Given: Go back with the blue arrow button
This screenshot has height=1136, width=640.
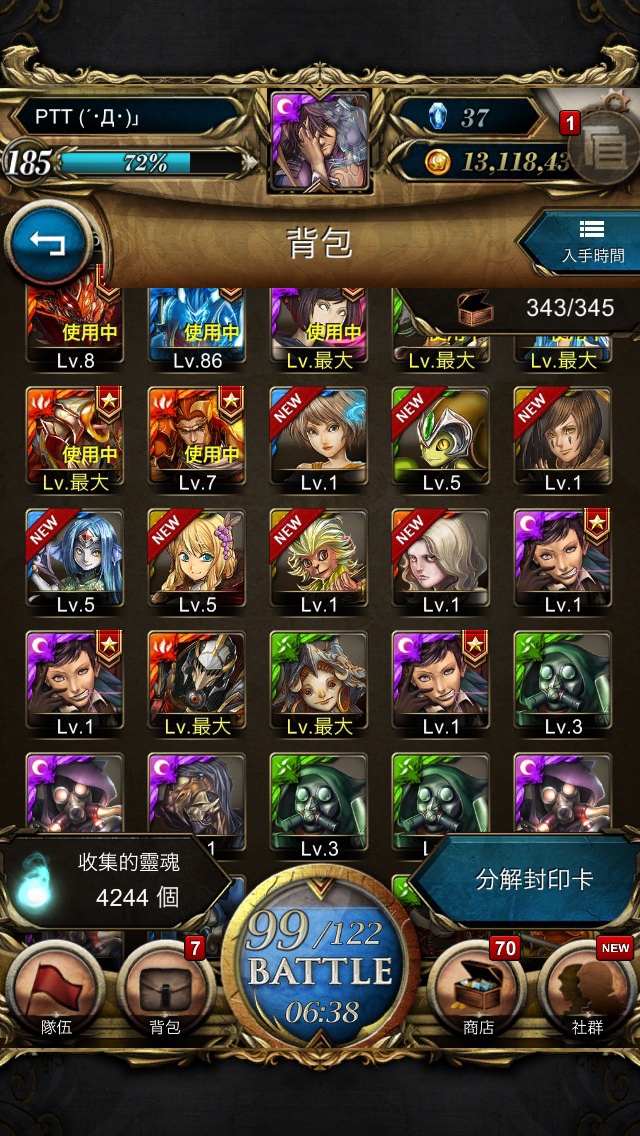Looking at the screenshot, I should click(x=48, y=244).
